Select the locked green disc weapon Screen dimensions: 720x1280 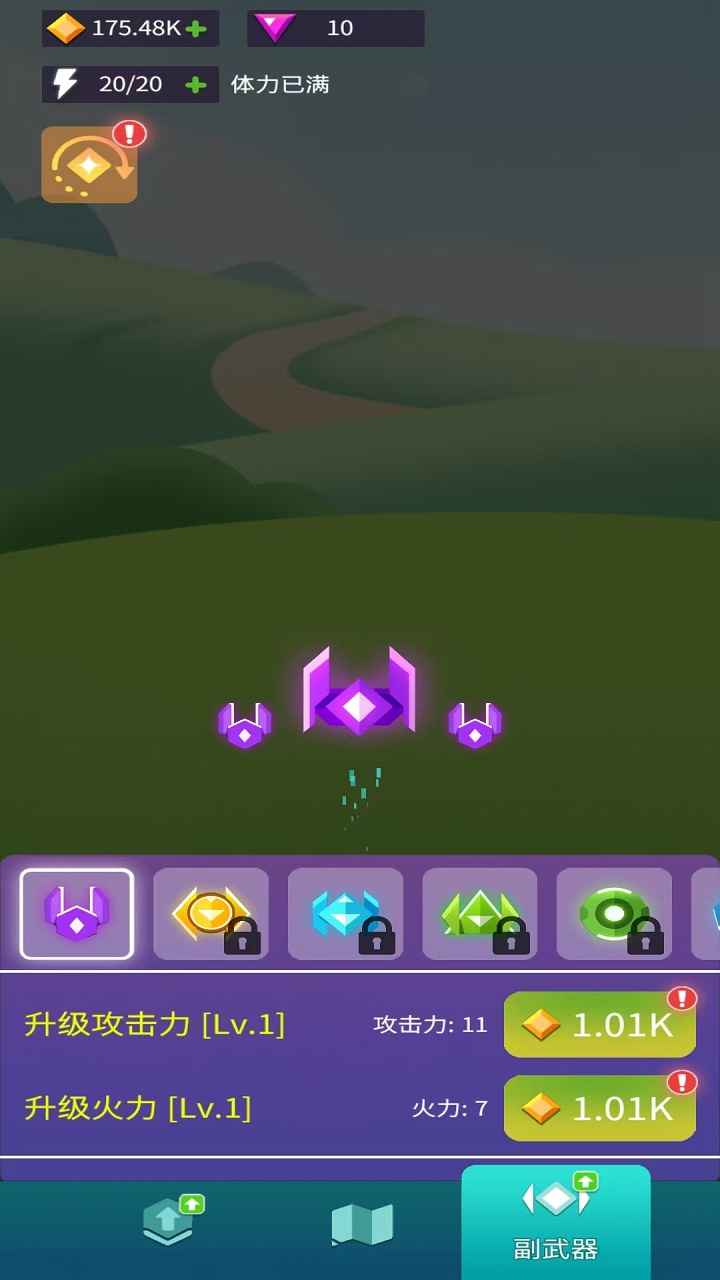point(614,913)
